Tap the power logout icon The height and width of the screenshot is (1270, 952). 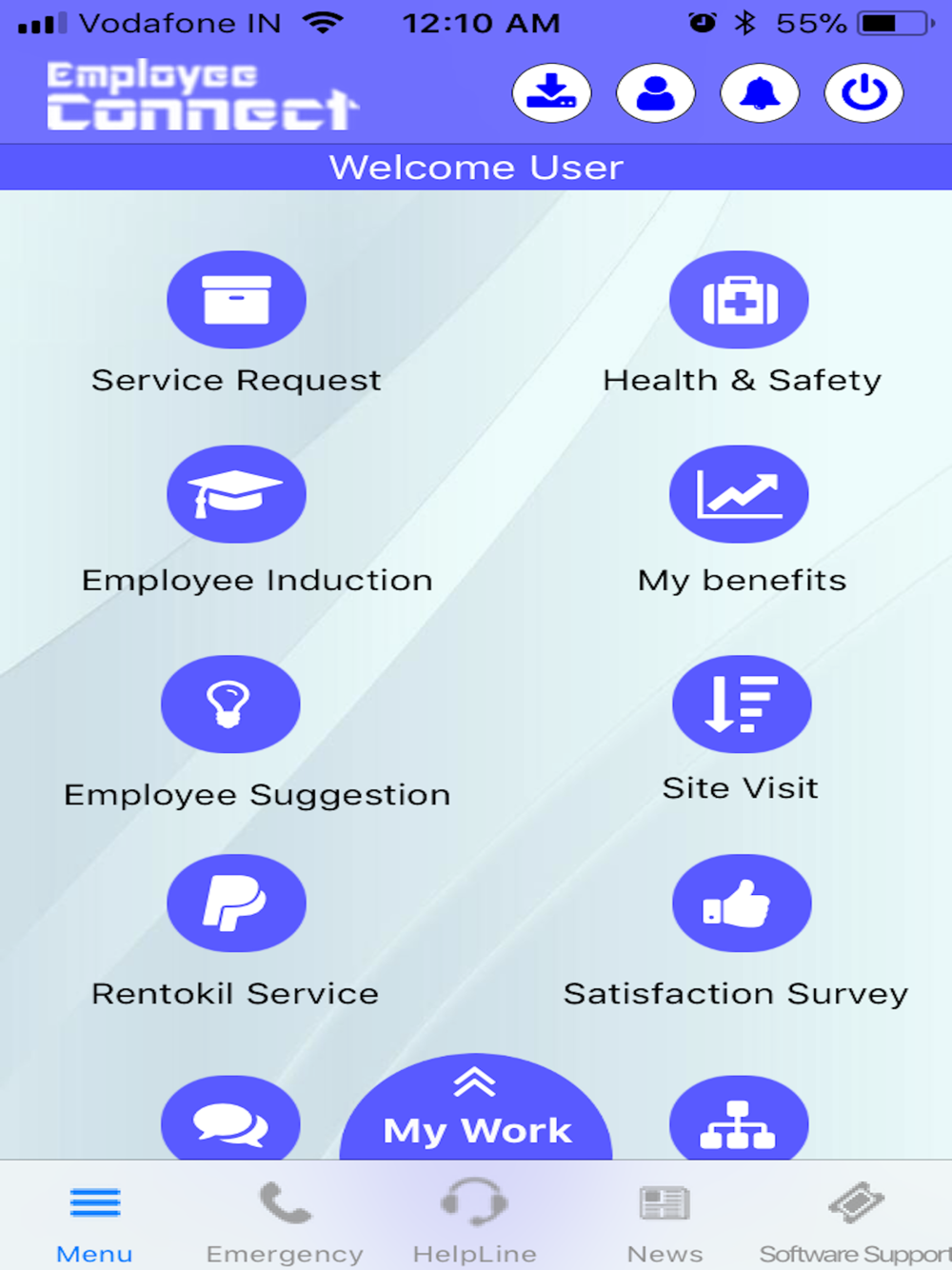click(x=863, y=93)
